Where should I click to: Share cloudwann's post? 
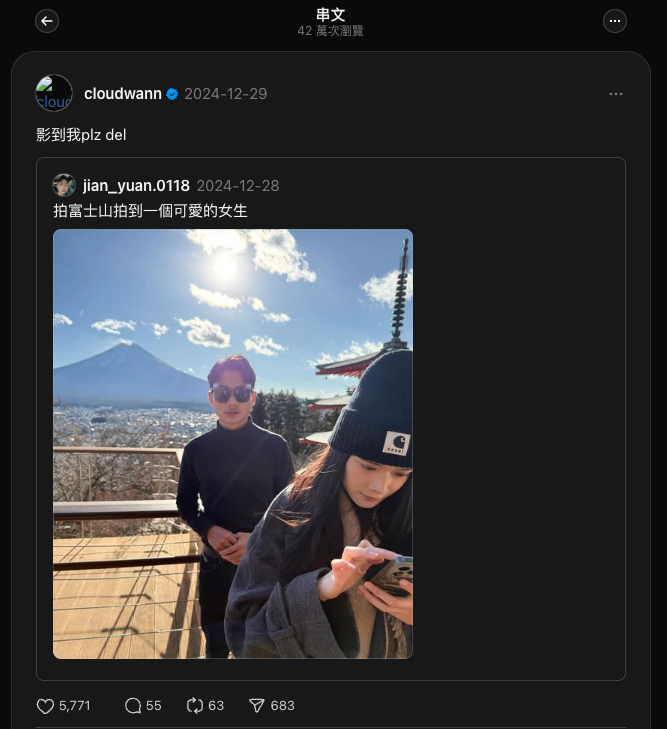[257, 706]
